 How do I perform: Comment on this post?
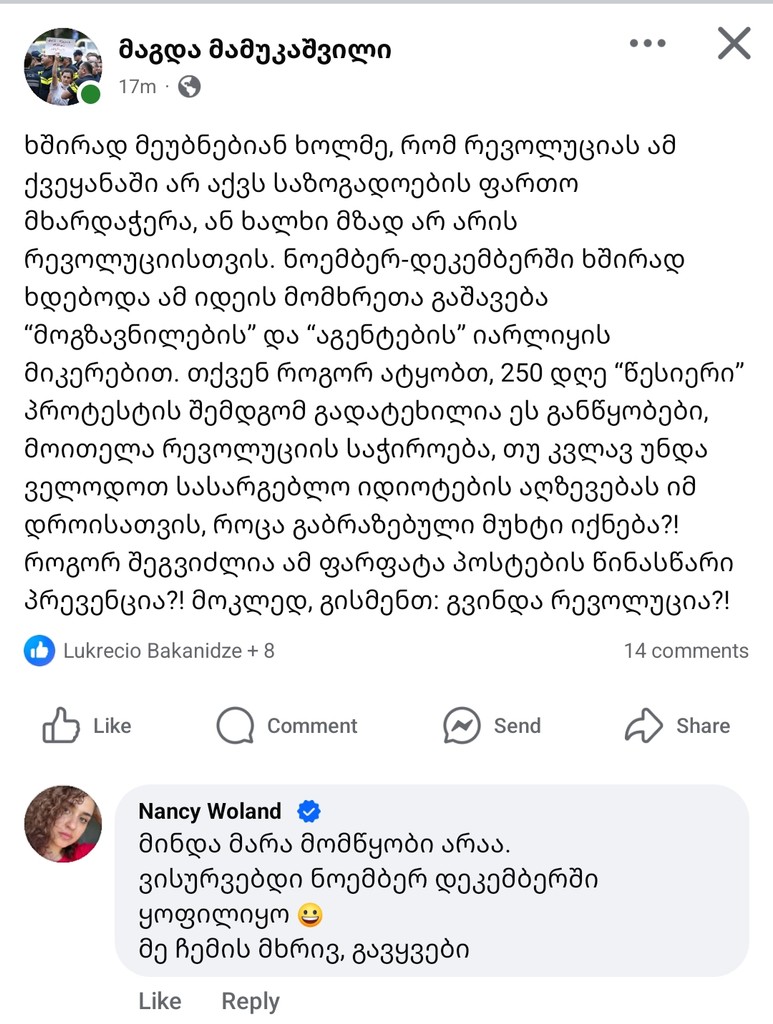[x=287, y=726]
